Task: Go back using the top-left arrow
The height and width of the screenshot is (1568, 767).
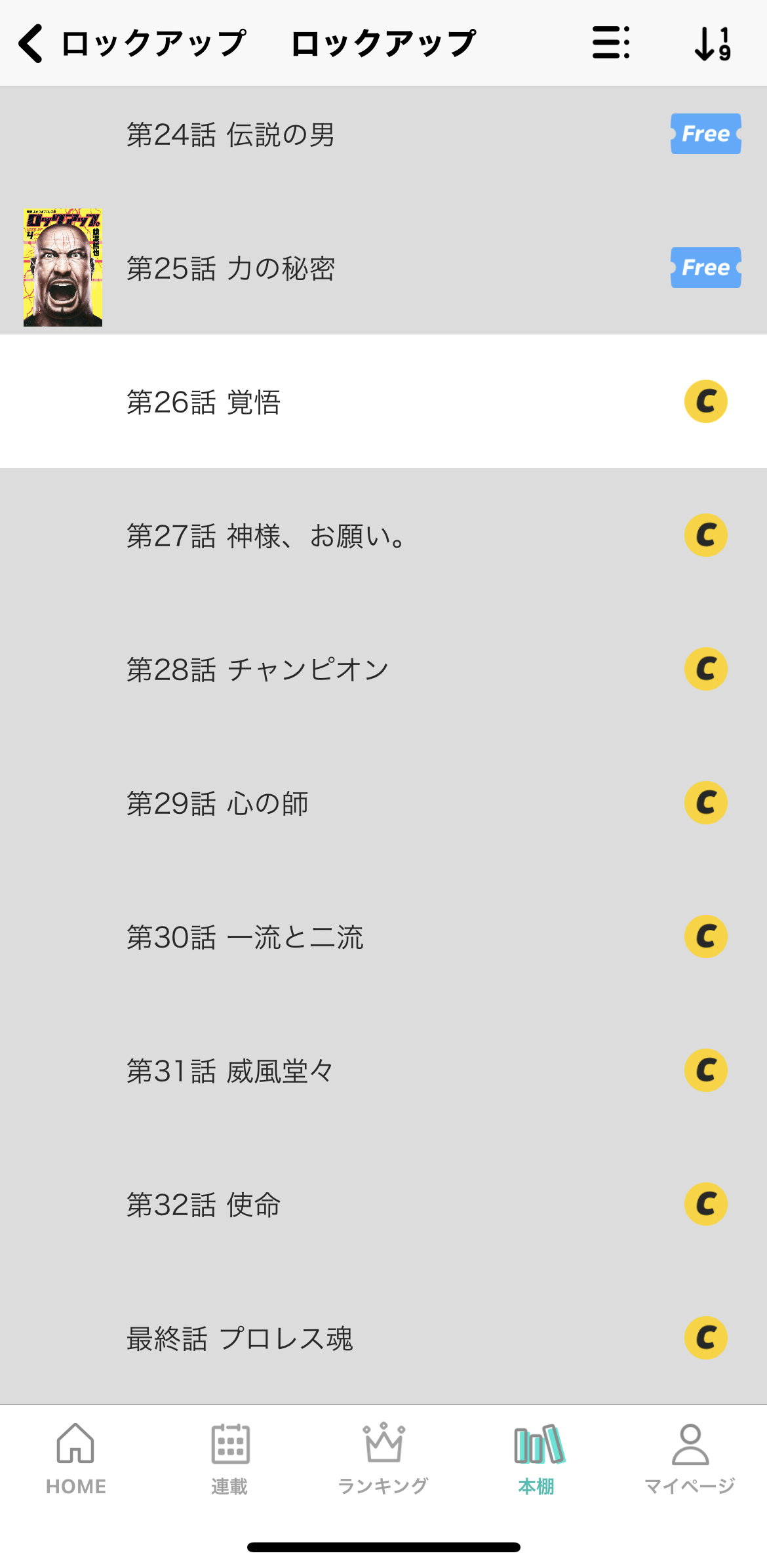Action: click(x=31, y=43)
